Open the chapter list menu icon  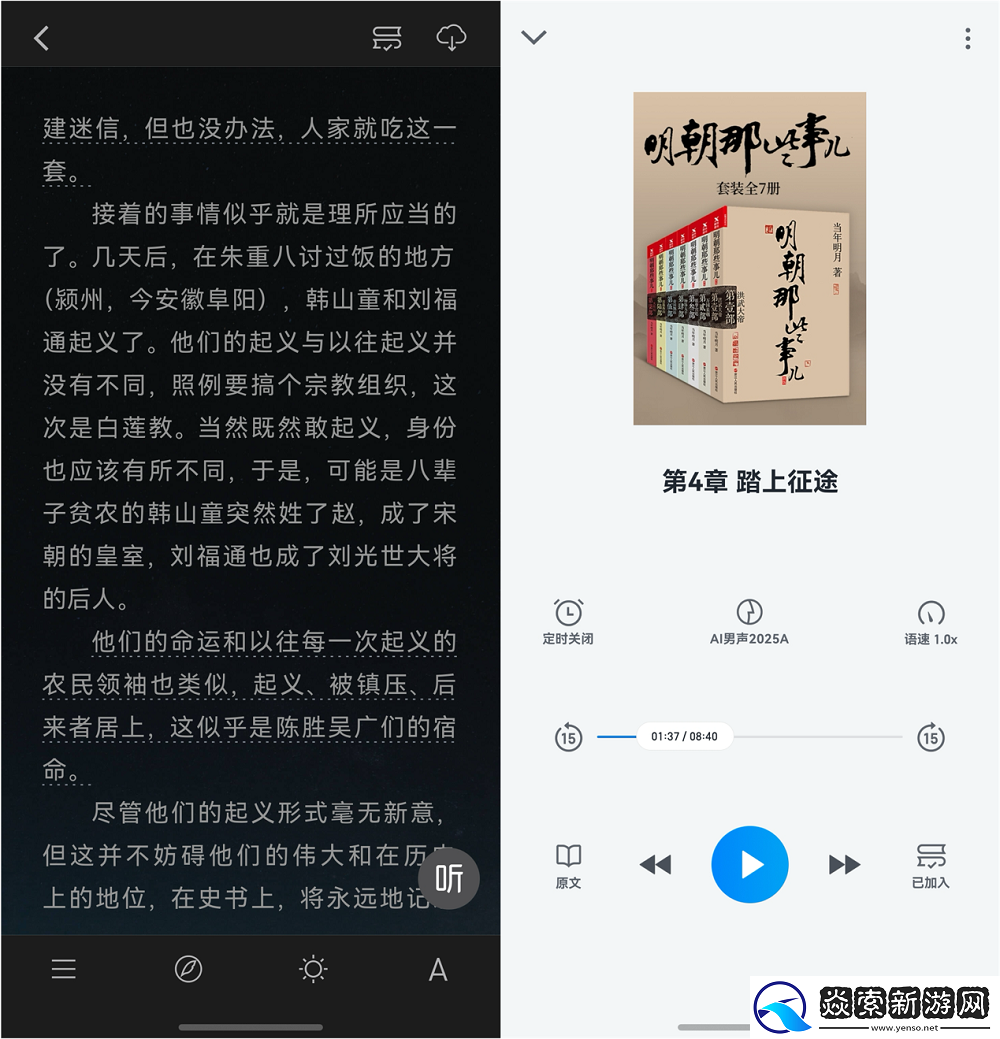point(63,969)
